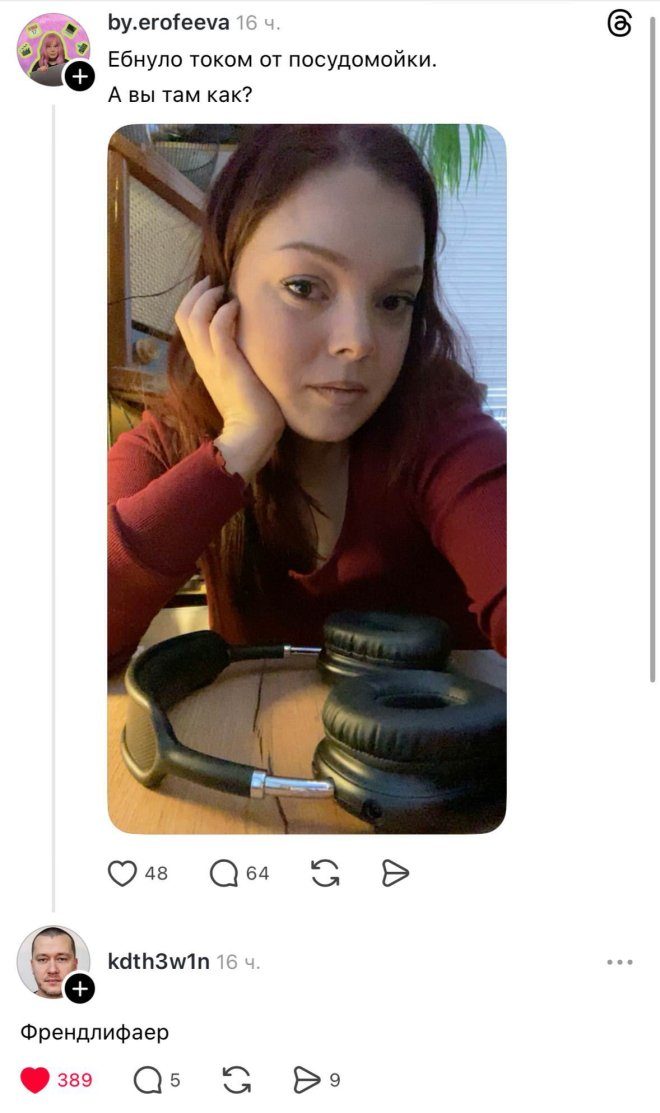
Task: Repost by.erofeeva's post
Action: point(325,873)
